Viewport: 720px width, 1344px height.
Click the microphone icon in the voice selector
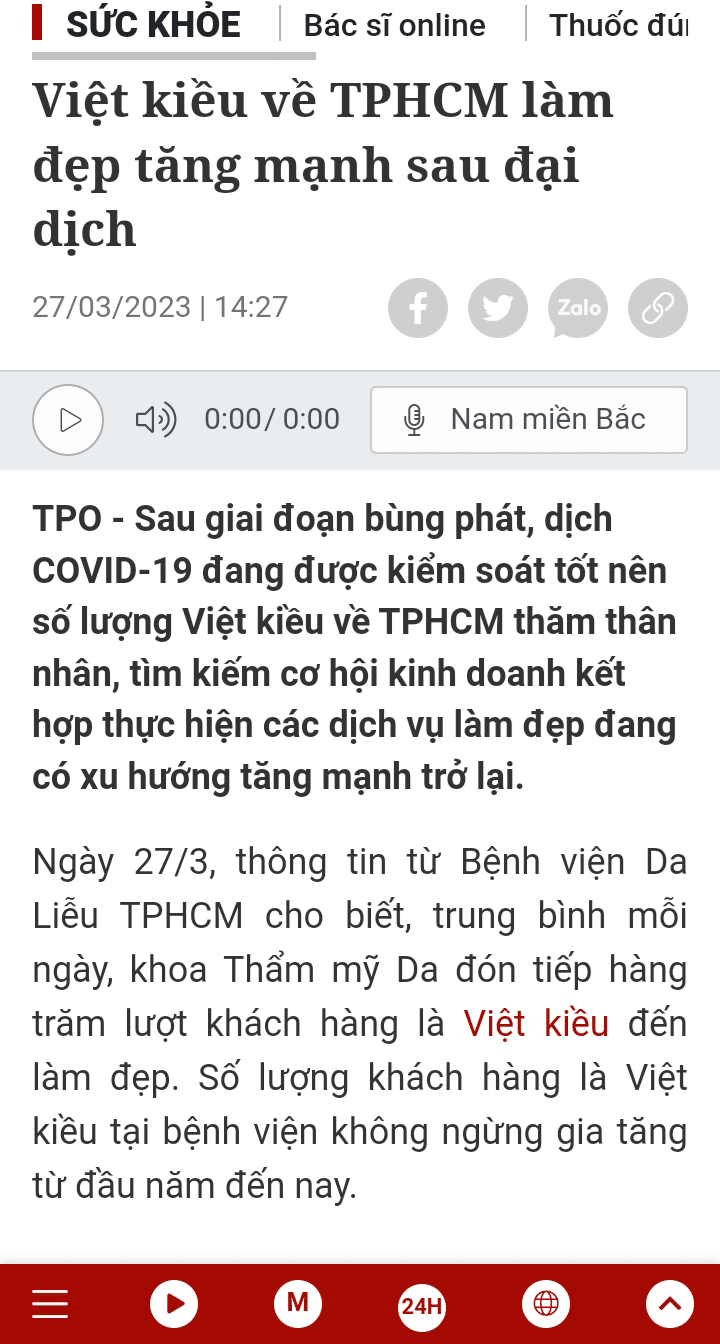click(416, 419)
